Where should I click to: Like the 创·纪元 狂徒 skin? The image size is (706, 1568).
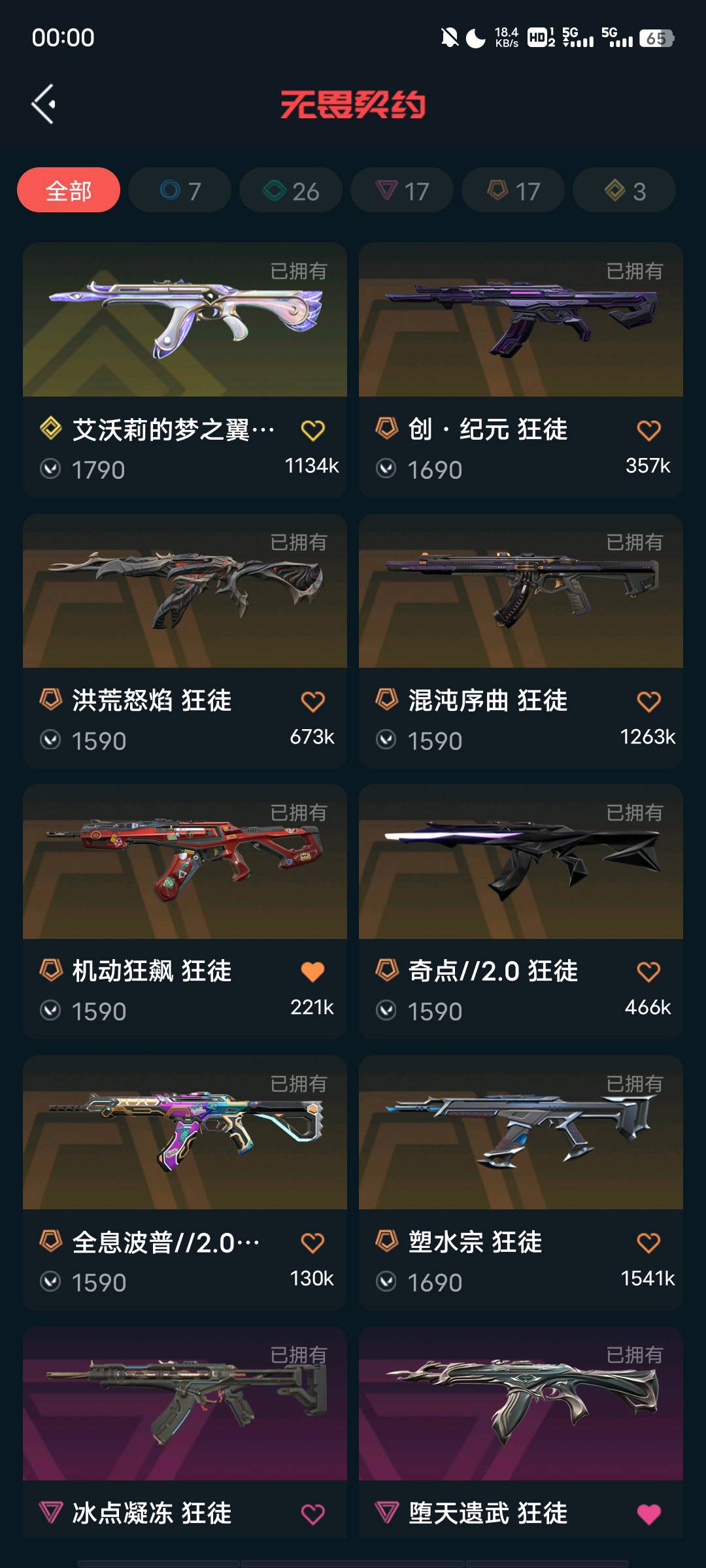[648, 431]
